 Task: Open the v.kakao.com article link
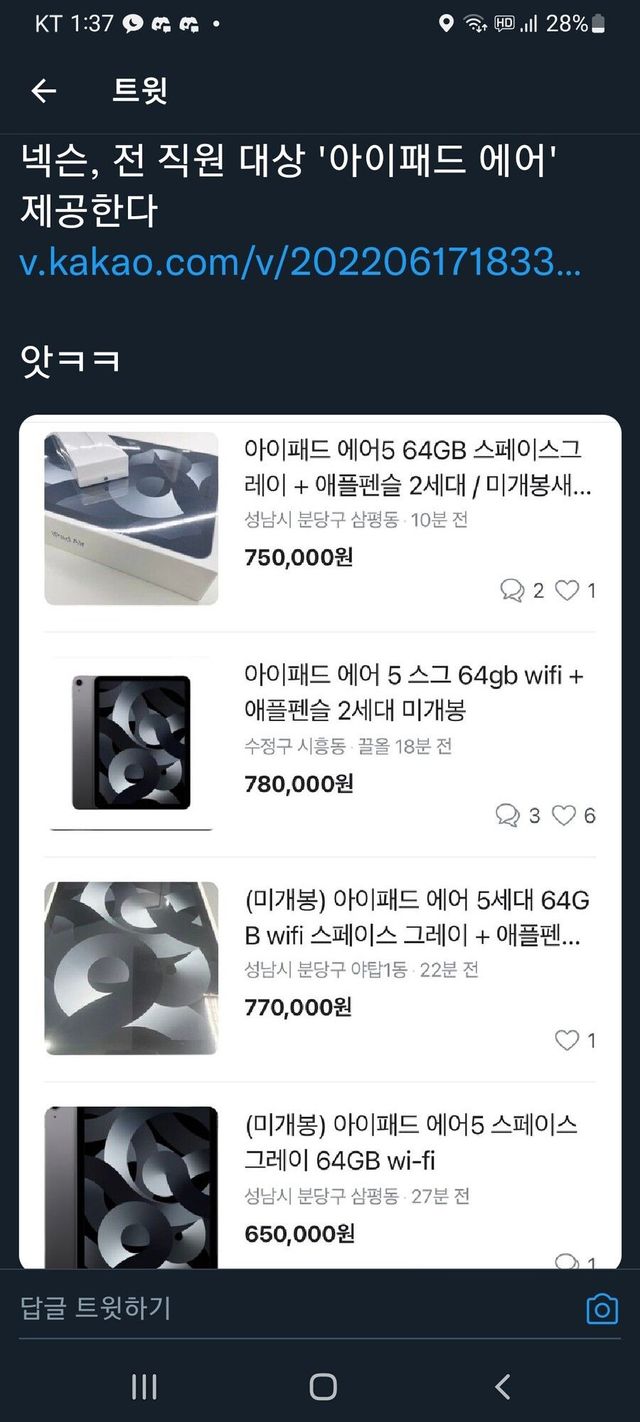[300, 263]
